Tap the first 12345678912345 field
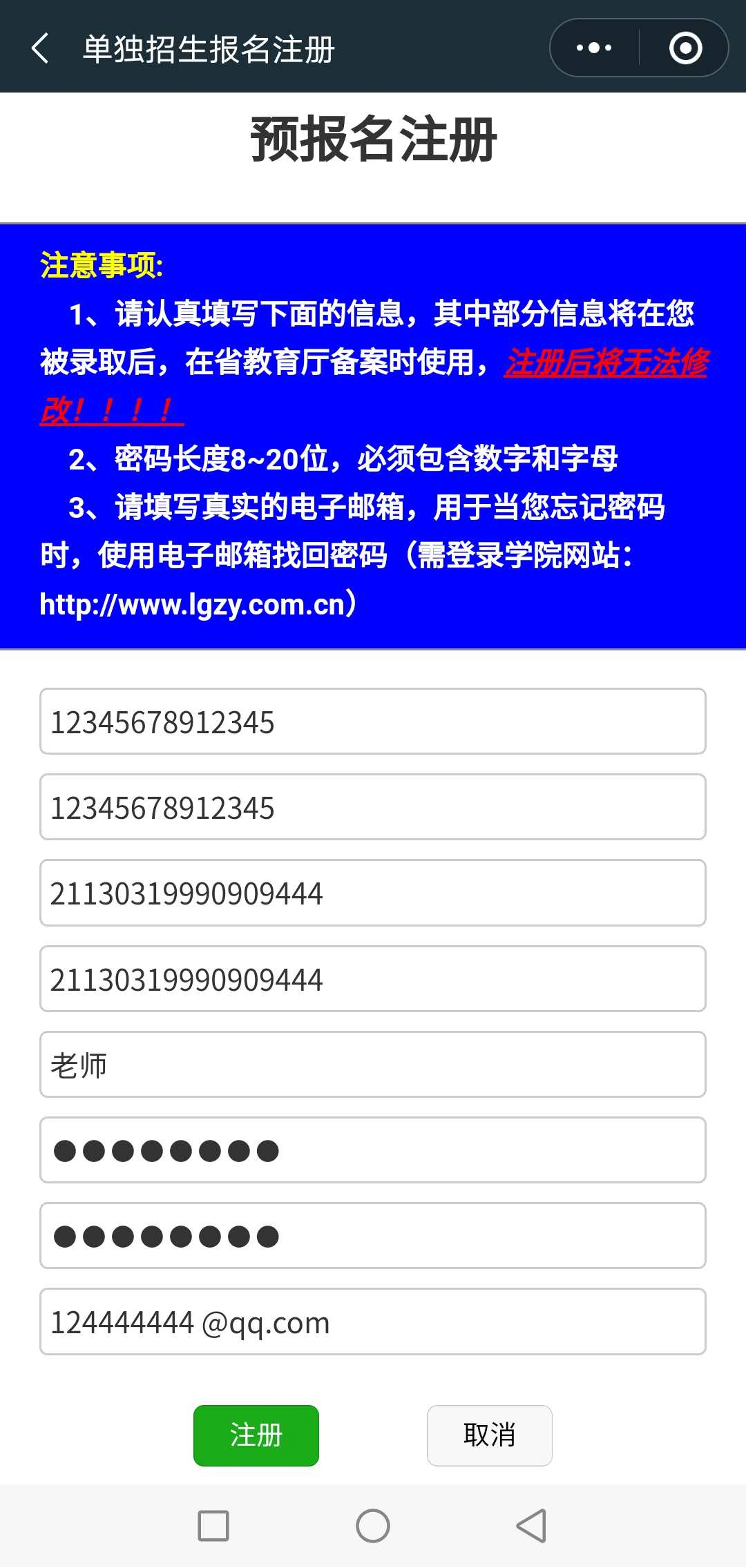 click(x=373, y=722)
